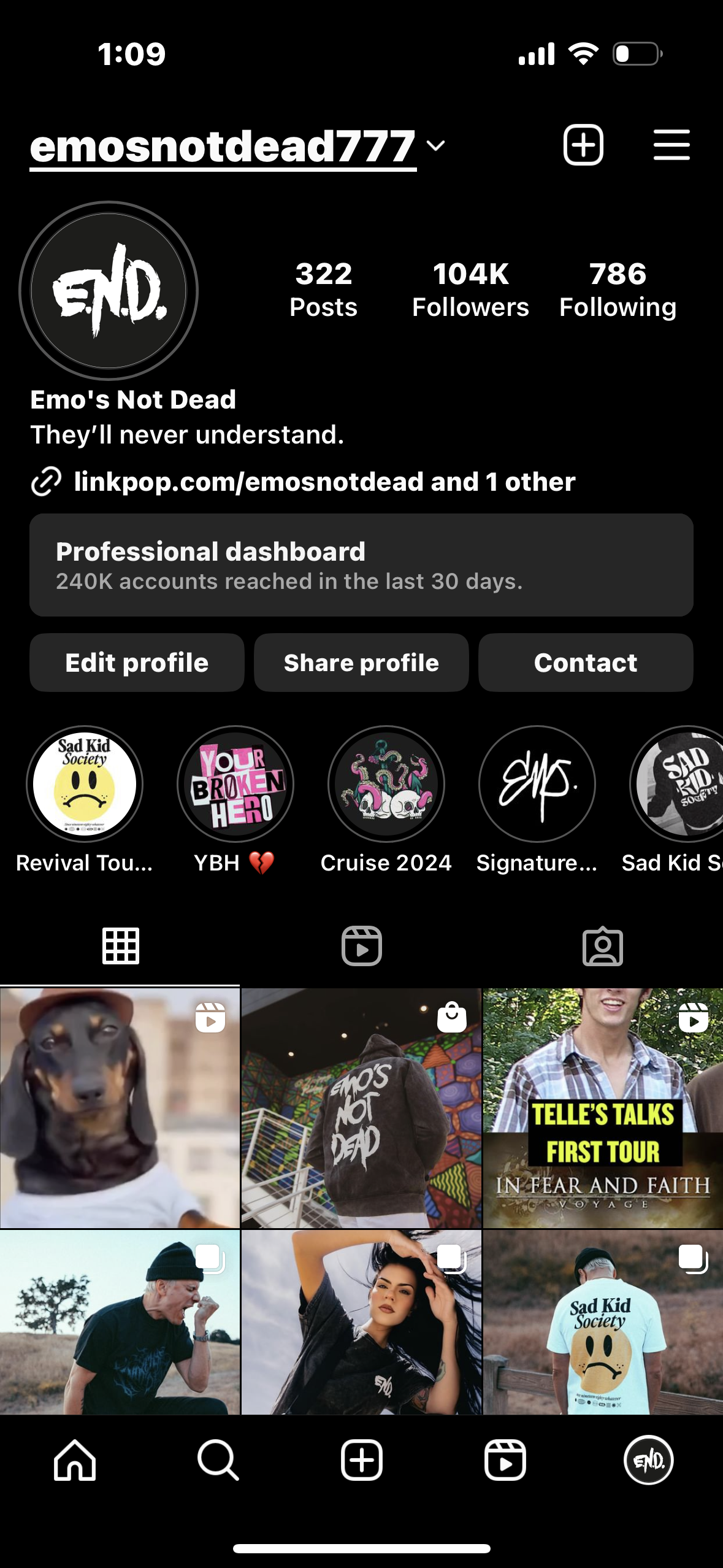View the 786 following list

click(x=618, y=290)
